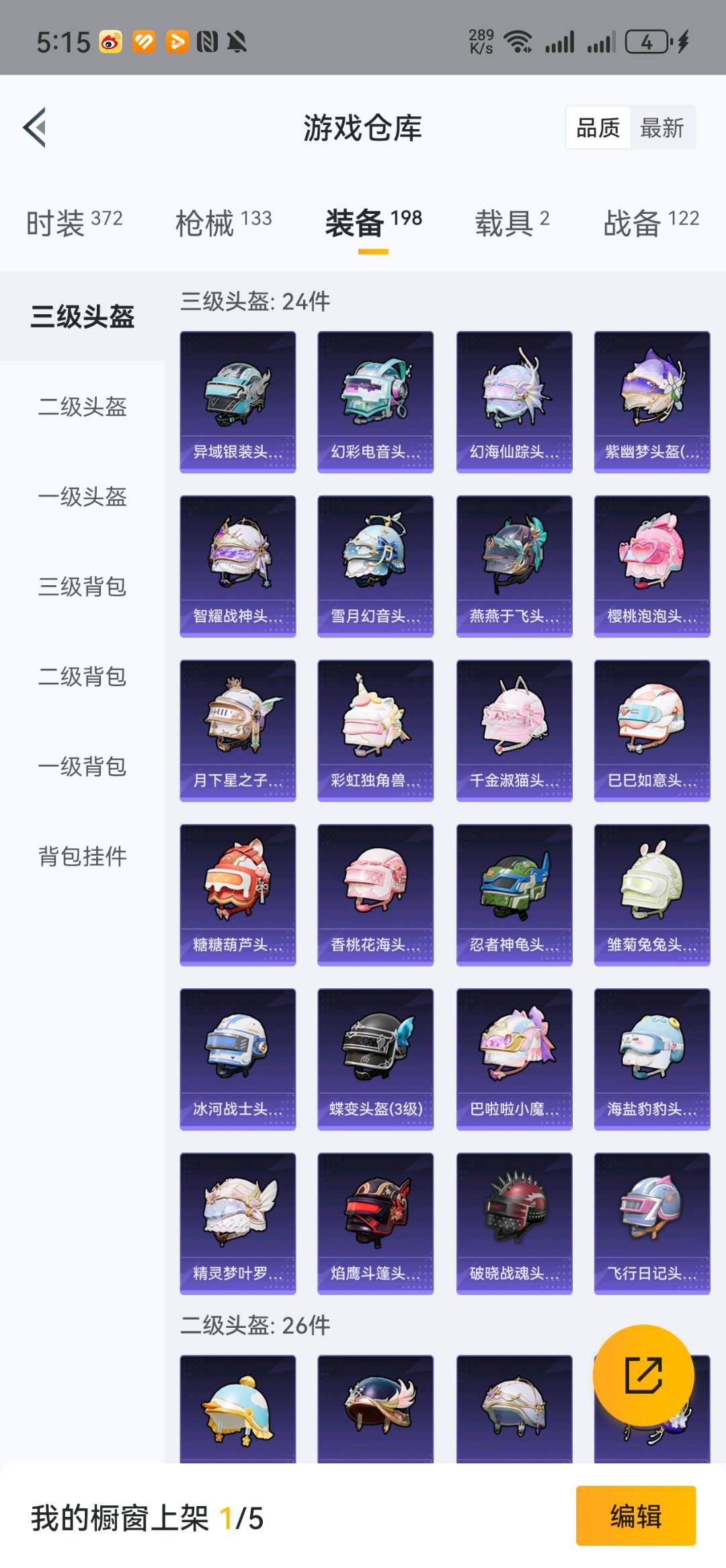Open the 战备 tab
The image size is (726, 1568).
[x=651, y=223]
